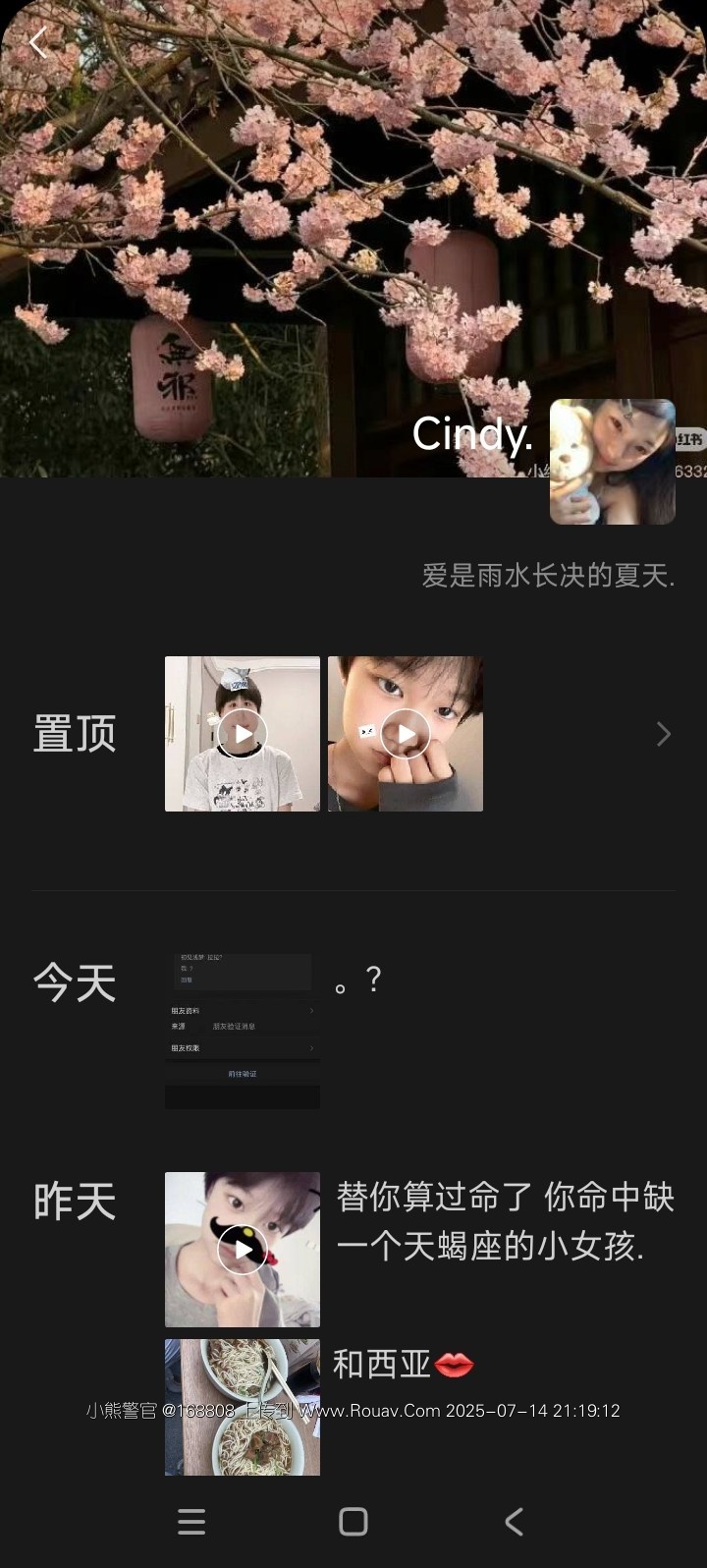
Task: Open the noodle photo post 和西亚
Action: click(x=243, y=1407)
